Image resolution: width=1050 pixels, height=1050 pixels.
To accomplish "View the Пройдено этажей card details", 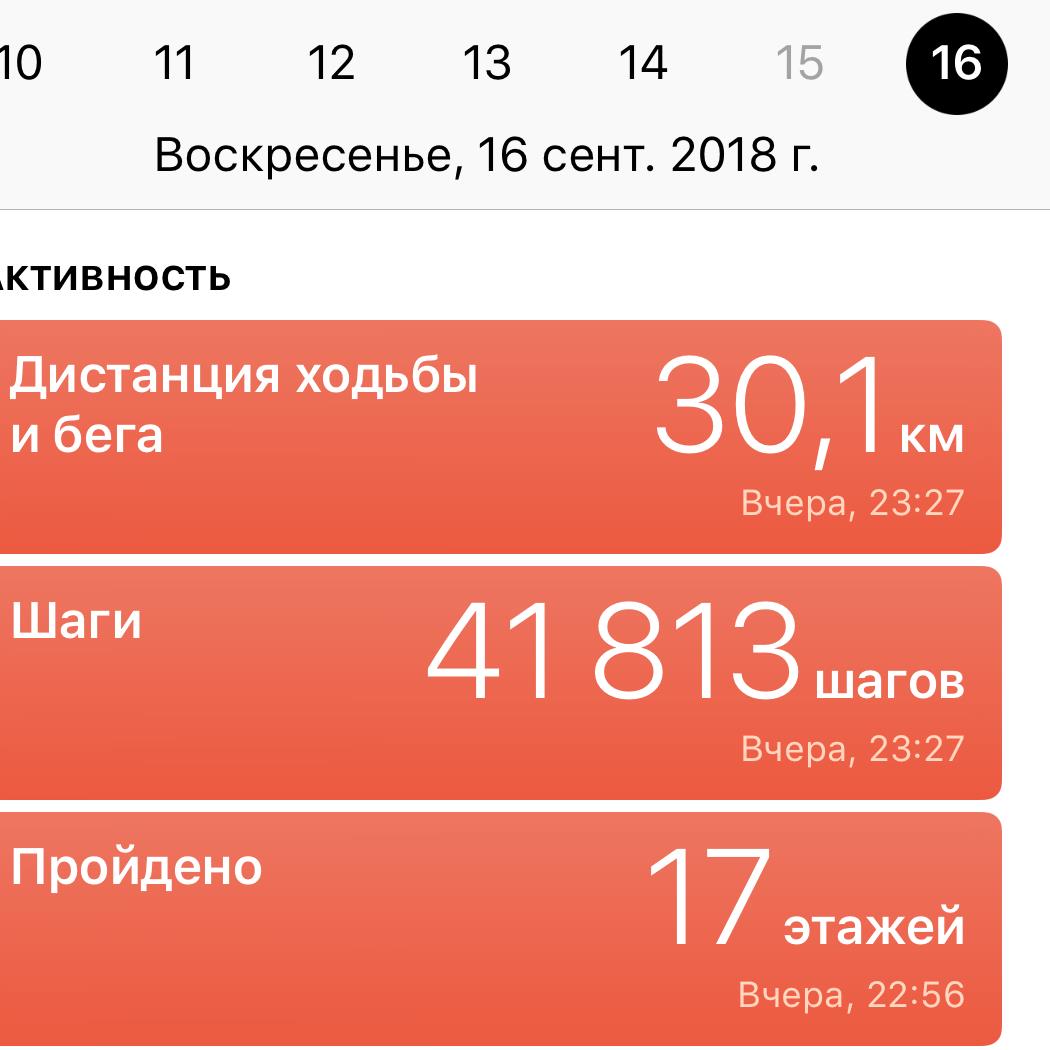I will point(500,928).
